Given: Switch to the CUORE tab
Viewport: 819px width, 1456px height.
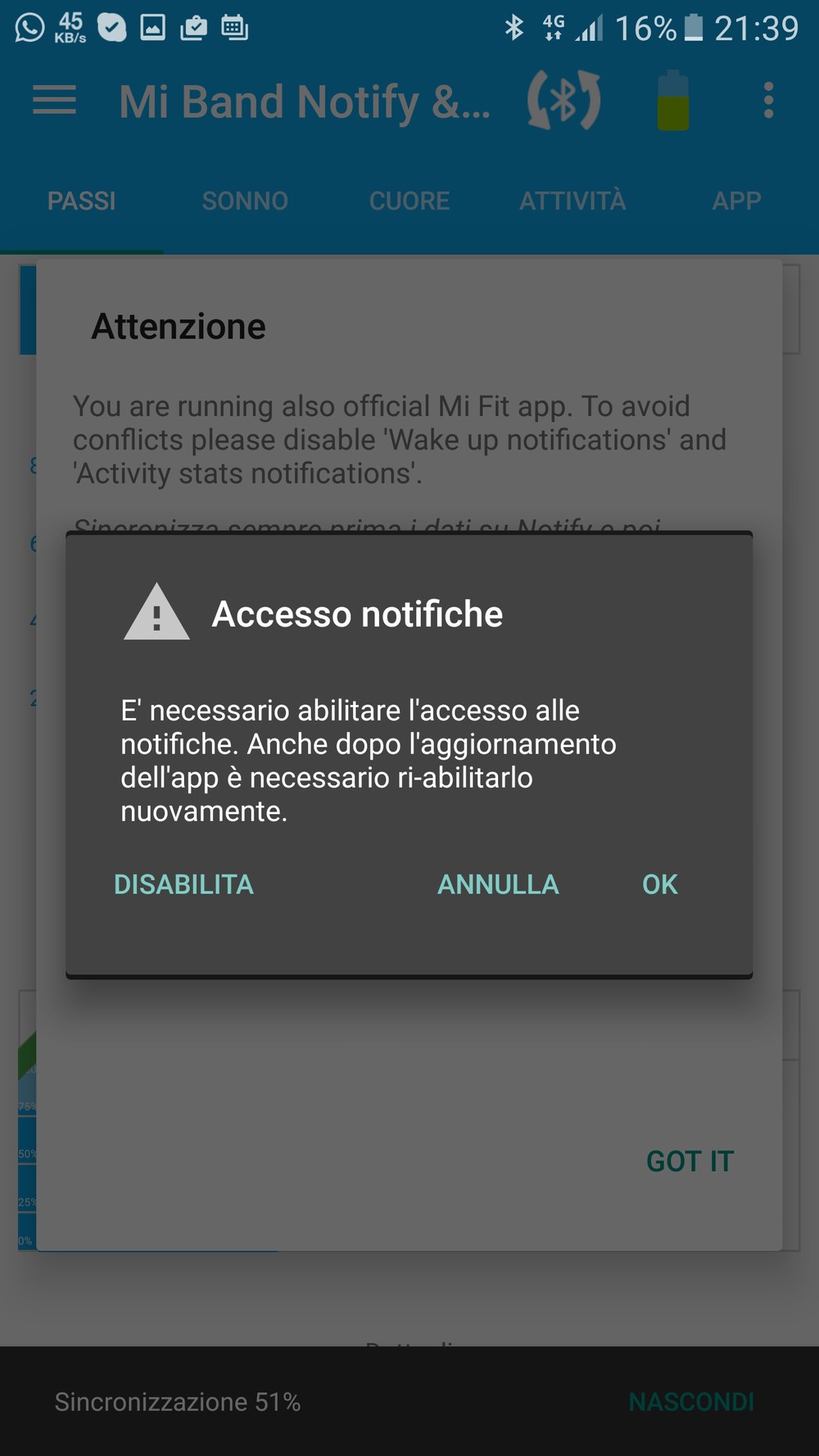Looking at the screenshot, I should 409,201.
